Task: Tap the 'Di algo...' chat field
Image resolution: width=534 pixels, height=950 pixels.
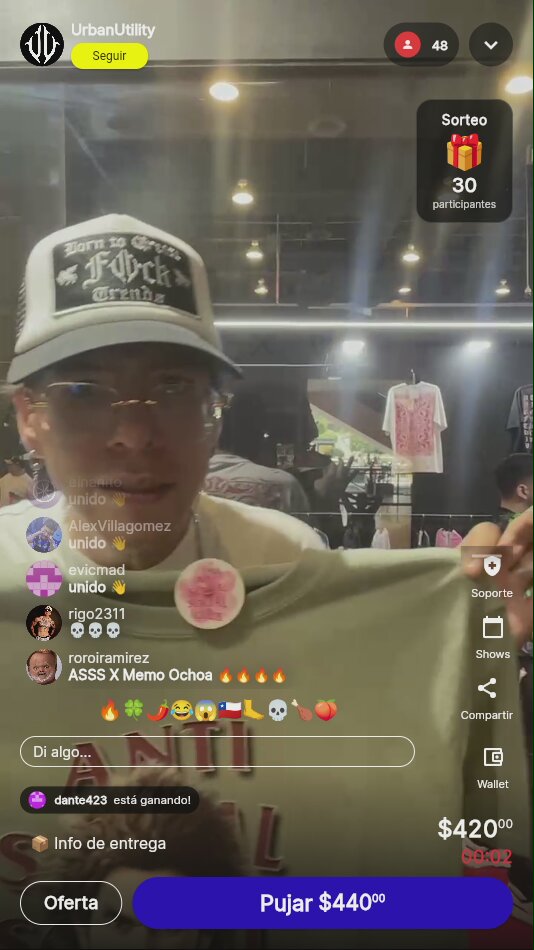Action: (x=217, y=752)
